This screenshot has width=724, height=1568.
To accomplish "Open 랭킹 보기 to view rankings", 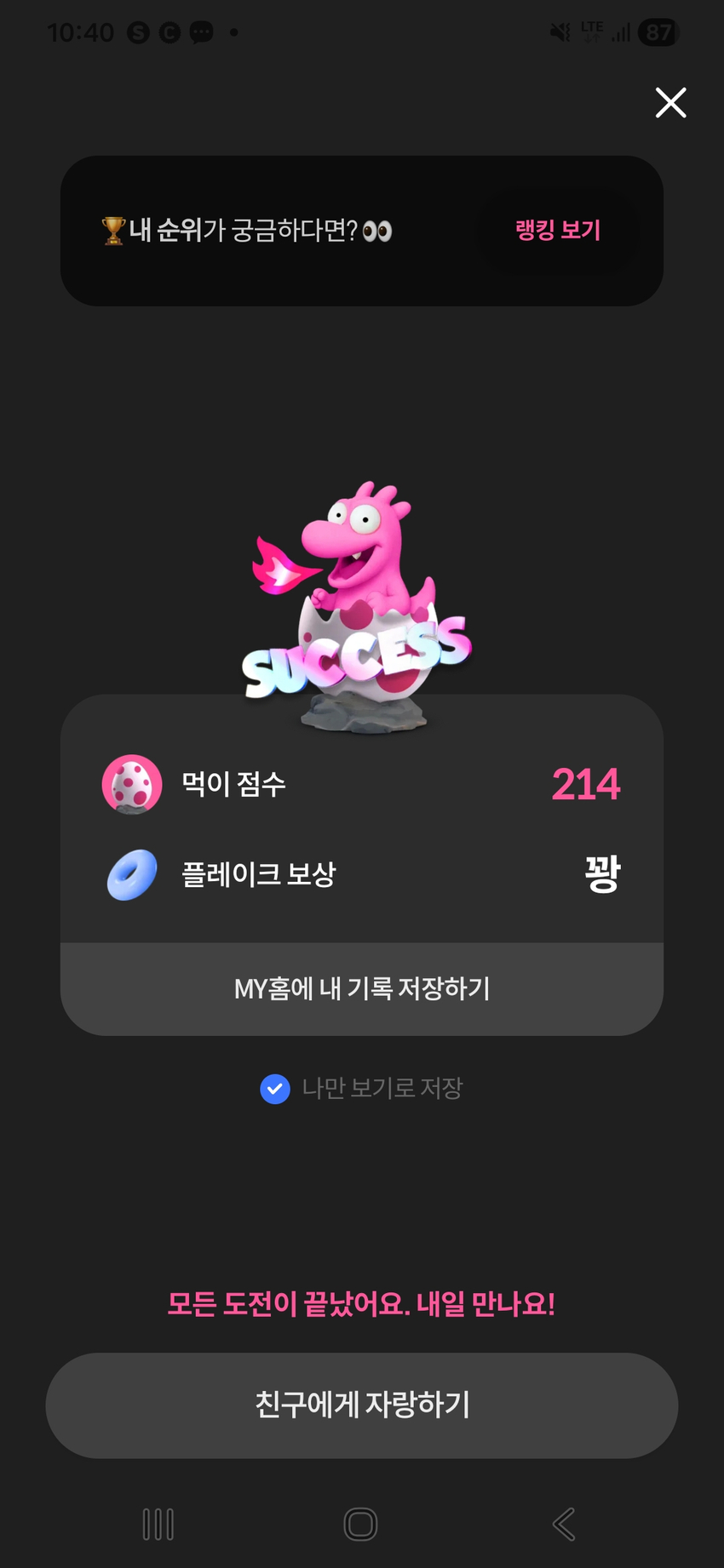I will 558,231.
